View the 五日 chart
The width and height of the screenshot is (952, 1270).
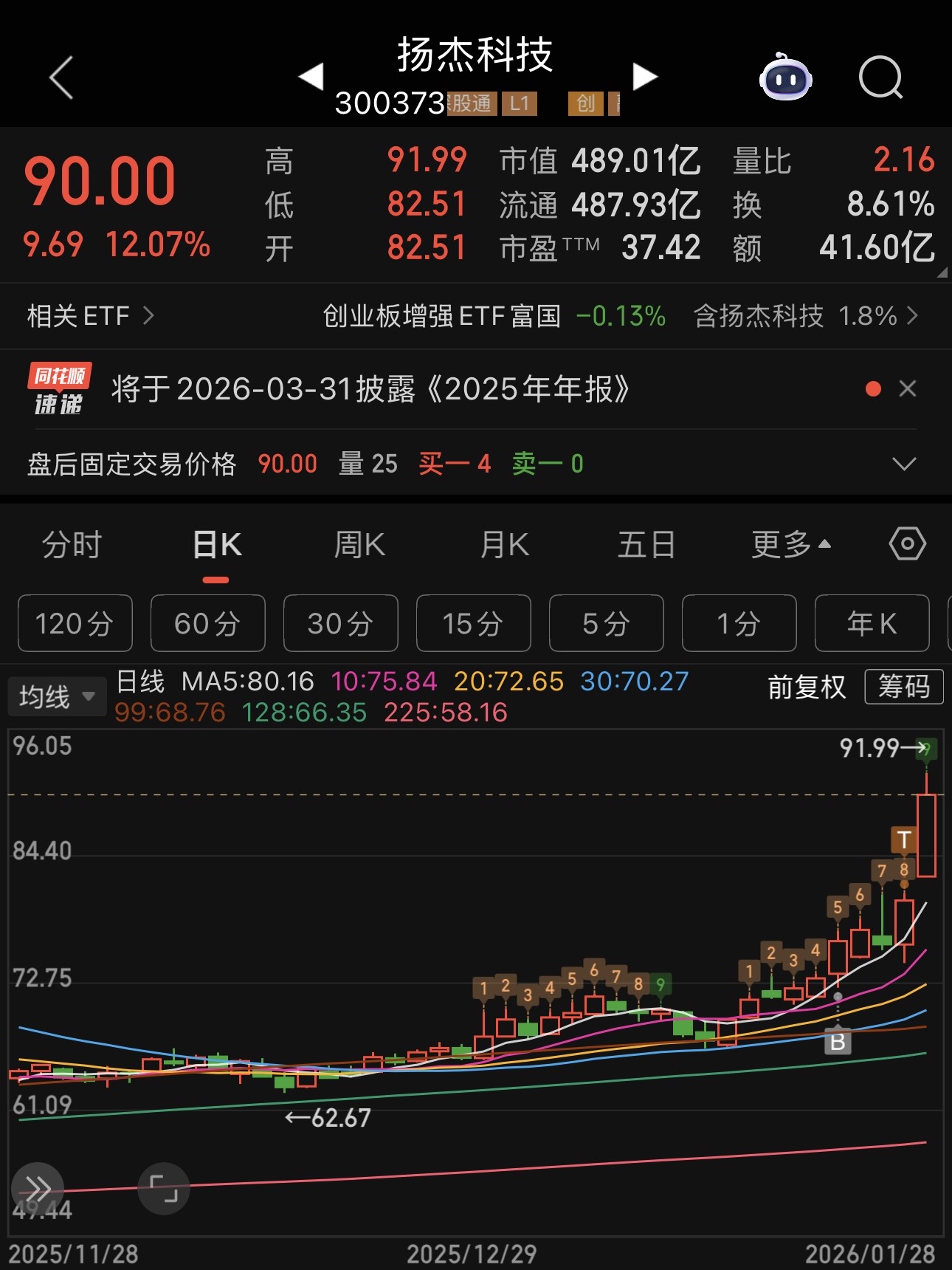[646, 545]
